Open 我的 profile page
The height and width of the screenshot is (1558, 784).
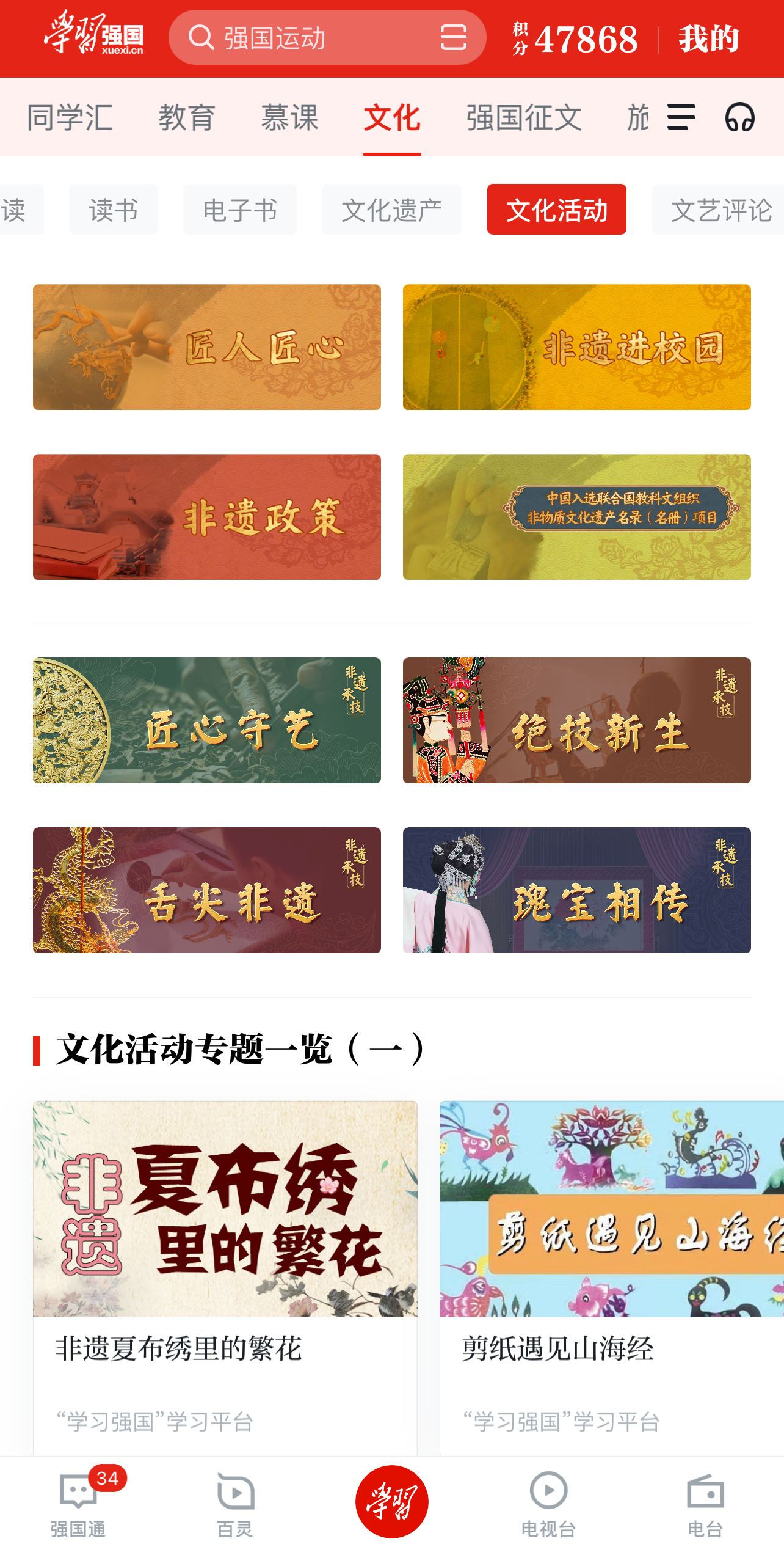click(708, 39)
